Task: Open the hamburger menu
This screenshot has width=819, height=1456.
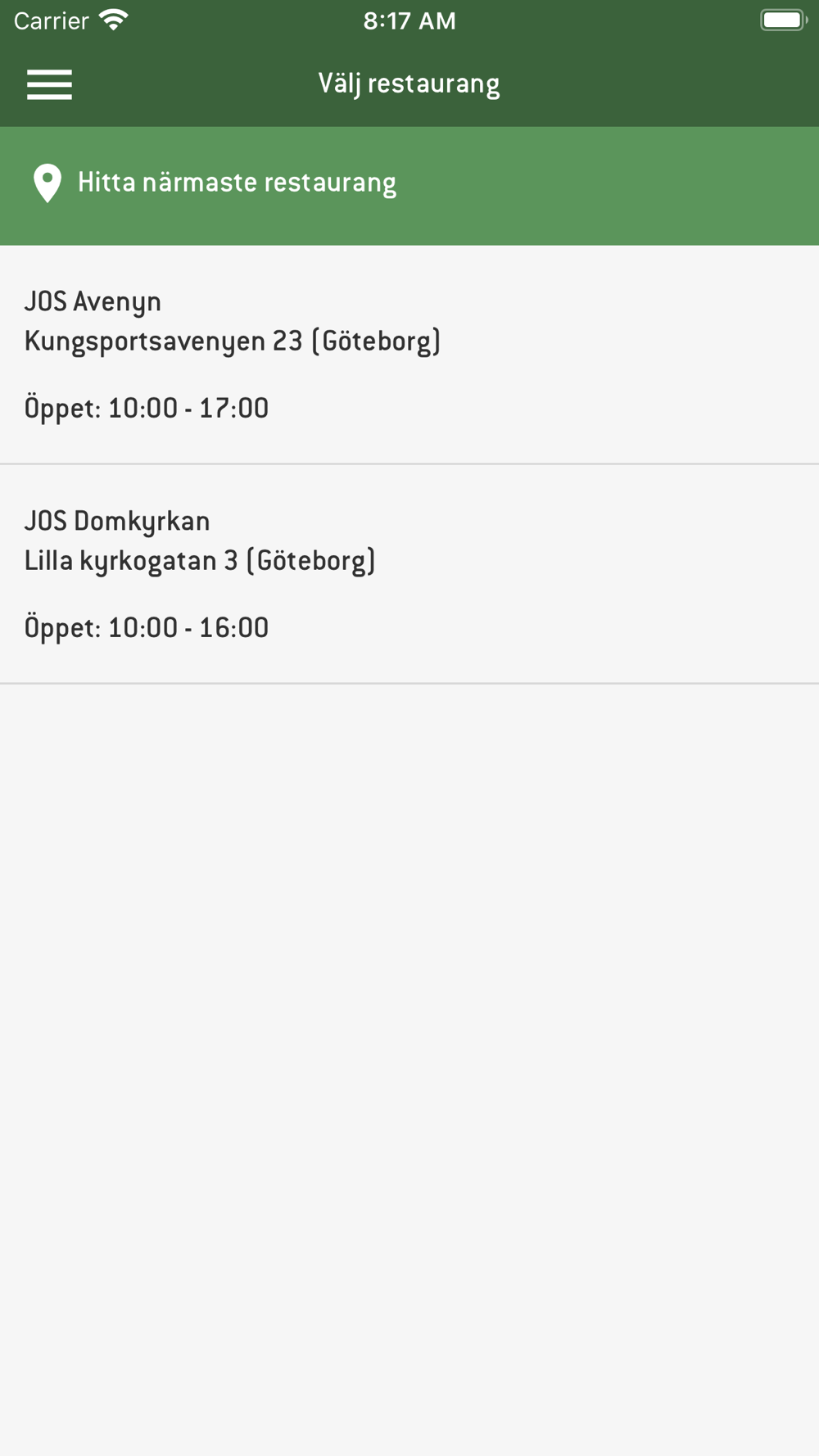Action: 49,84
